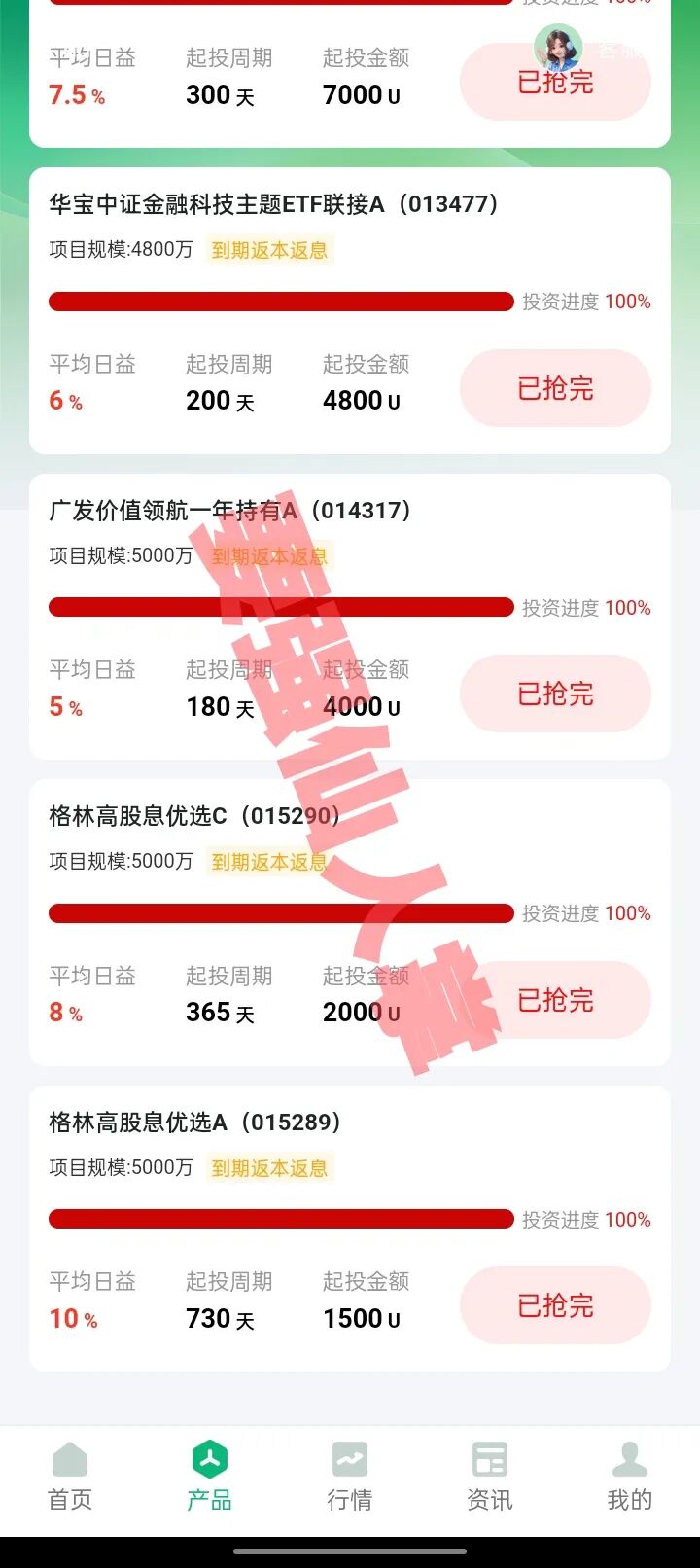This screenshot has height=1568, width=700.
Task: Tap 已抢完 on 格林高股息优选C
Action: [555, 999]
